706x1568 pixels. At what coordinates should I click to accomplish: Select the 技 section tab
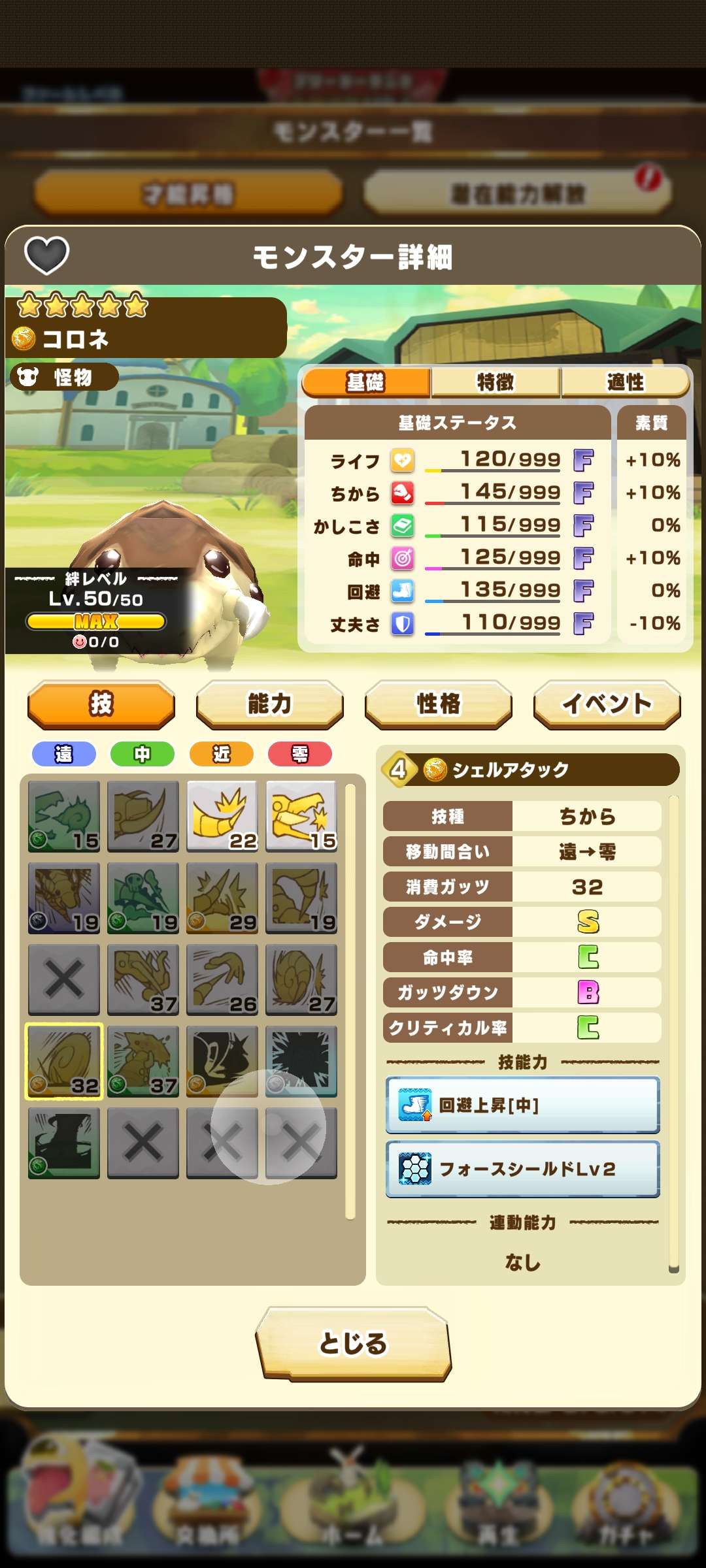[101, 704]
